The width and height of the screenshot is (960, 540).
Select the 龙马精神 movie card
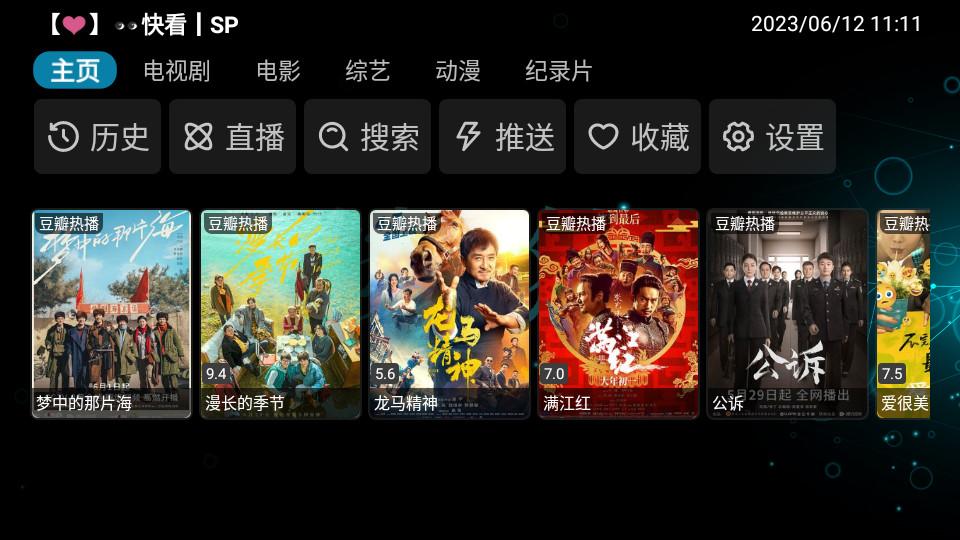[x=449, y=313]
